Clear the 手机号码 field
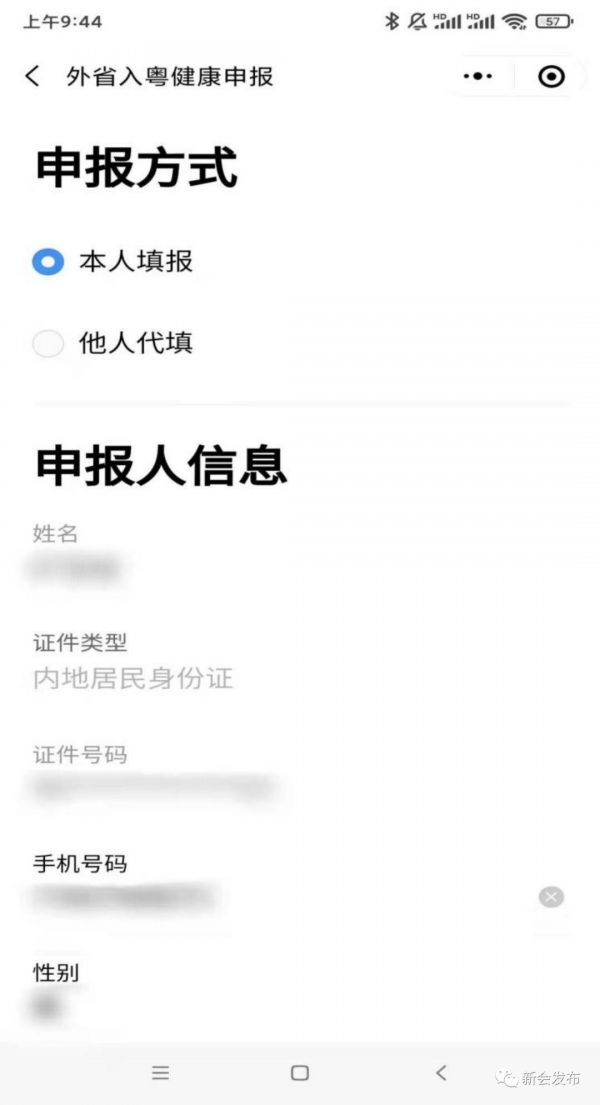This screenshot has width=600, height=1105. click(x=551, y=897)
